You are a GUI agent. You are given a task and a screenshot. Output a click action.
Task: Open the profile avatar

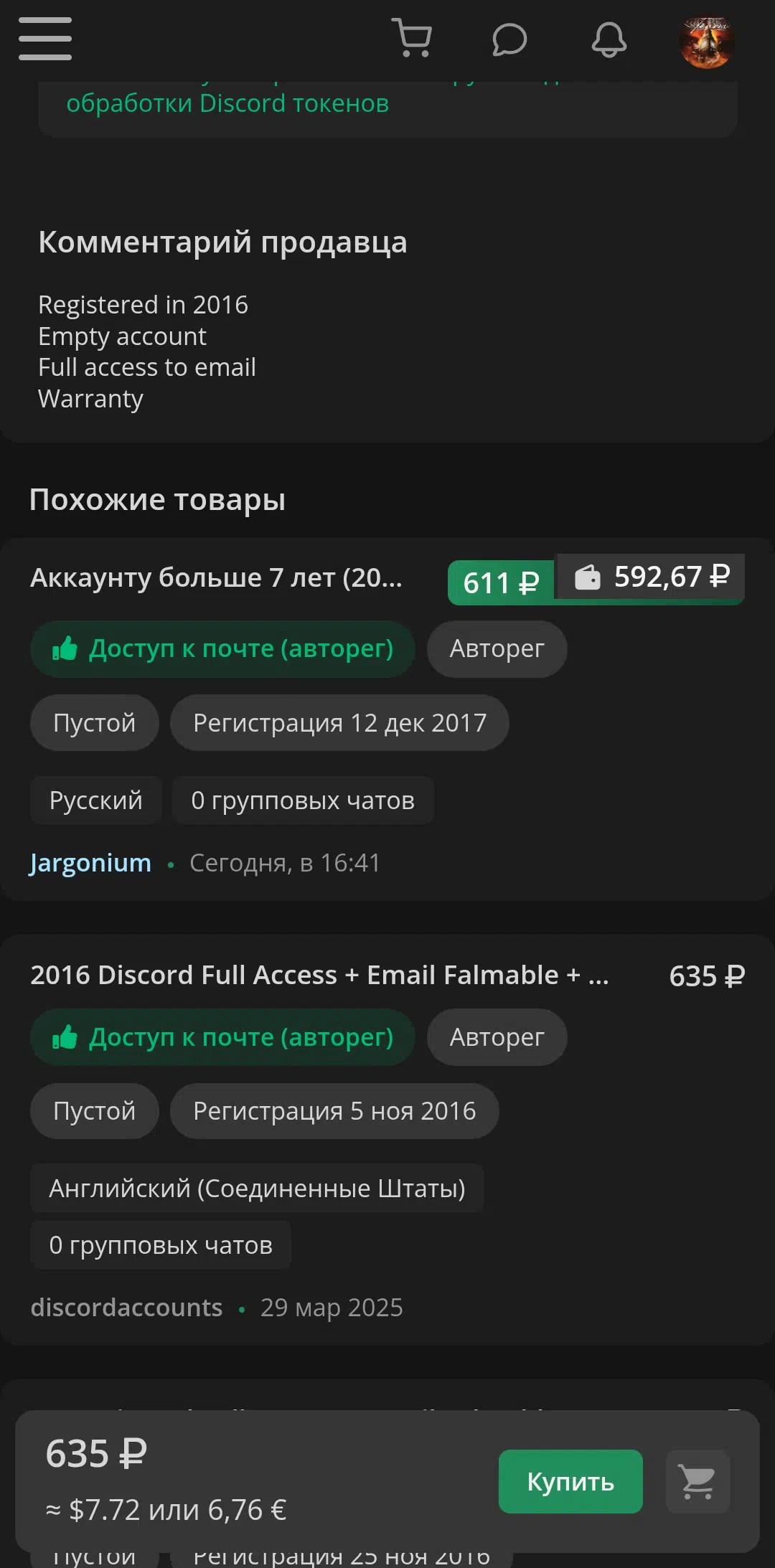click(x=707, y=42)
